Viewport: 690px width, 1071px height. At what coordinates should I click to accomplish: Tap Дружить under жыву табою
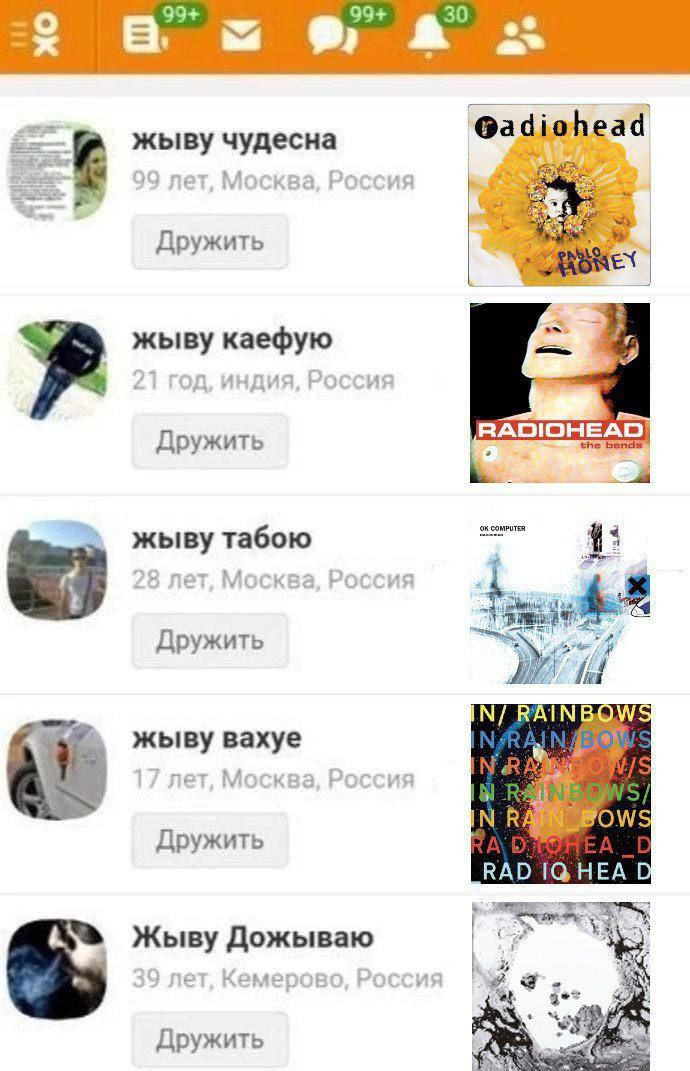tap(210, 640)
